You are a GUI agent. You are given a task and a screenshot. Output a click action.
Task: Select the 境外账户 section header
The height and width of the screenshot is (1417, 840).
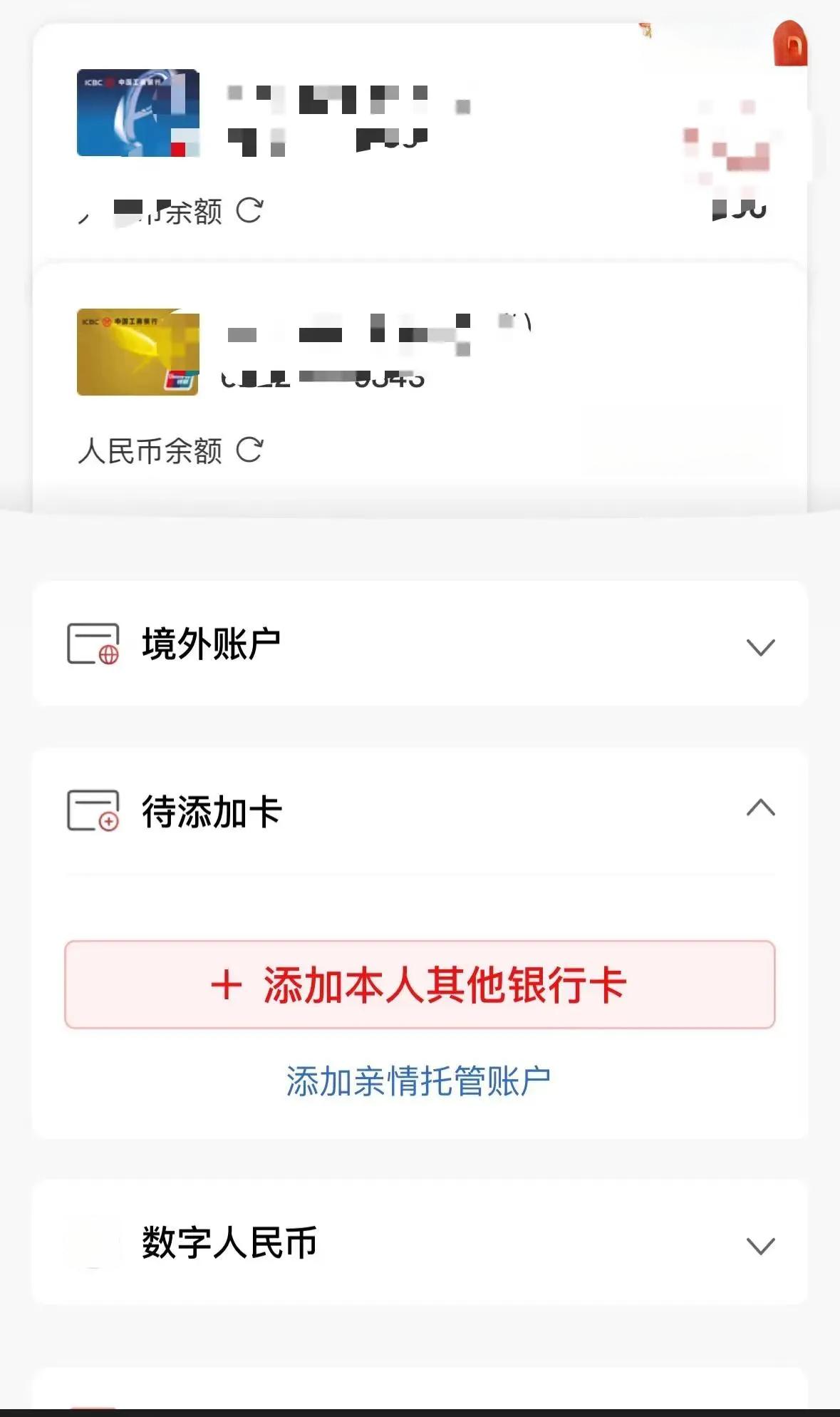[212, 644]
